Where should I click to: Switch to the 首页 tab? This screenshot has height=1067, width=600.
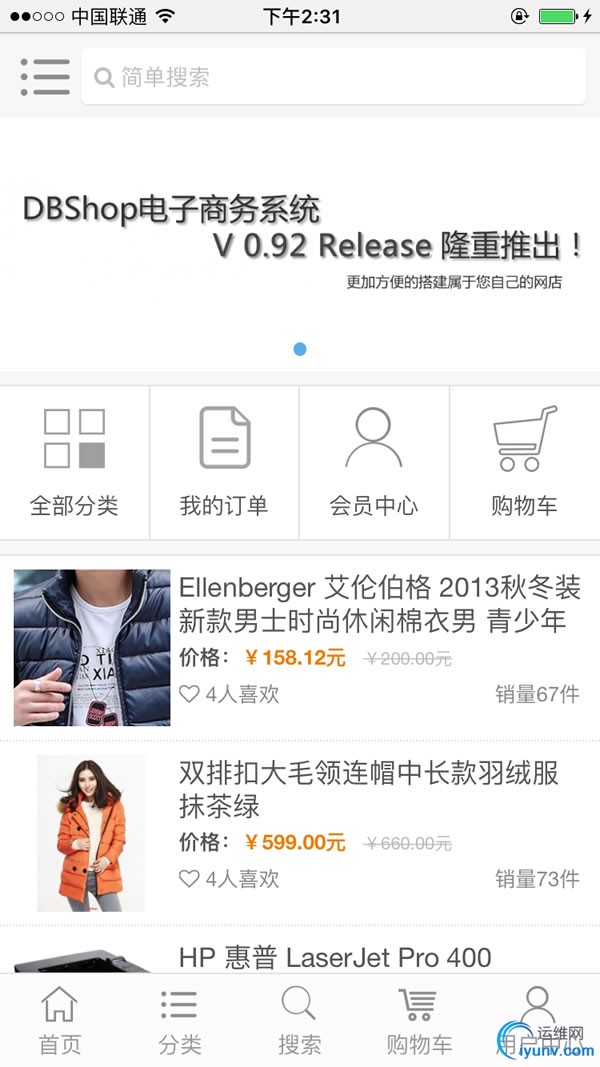click(x=60, y=1020)
